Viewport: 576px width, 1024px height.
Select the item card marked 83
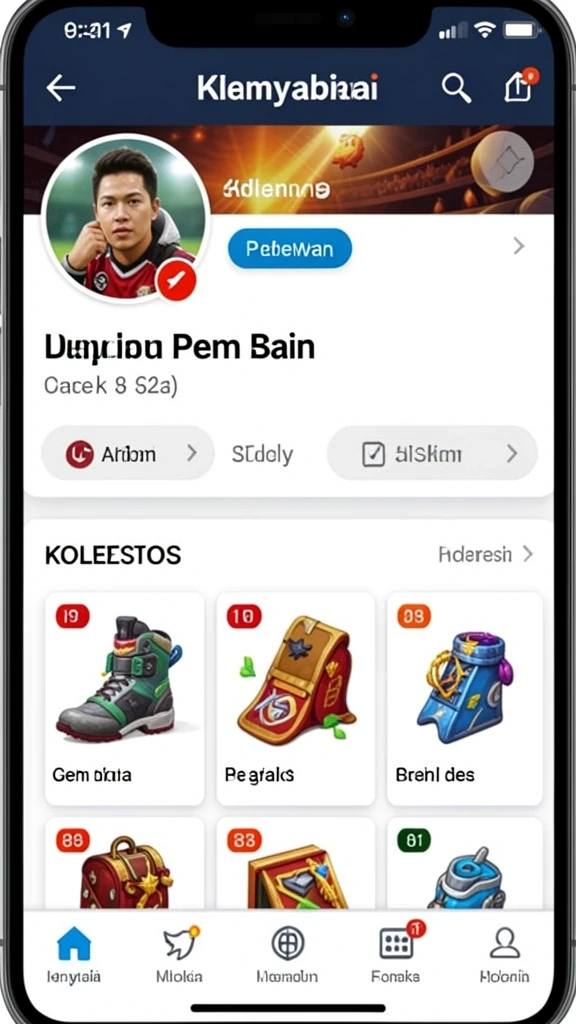(295, 863)
